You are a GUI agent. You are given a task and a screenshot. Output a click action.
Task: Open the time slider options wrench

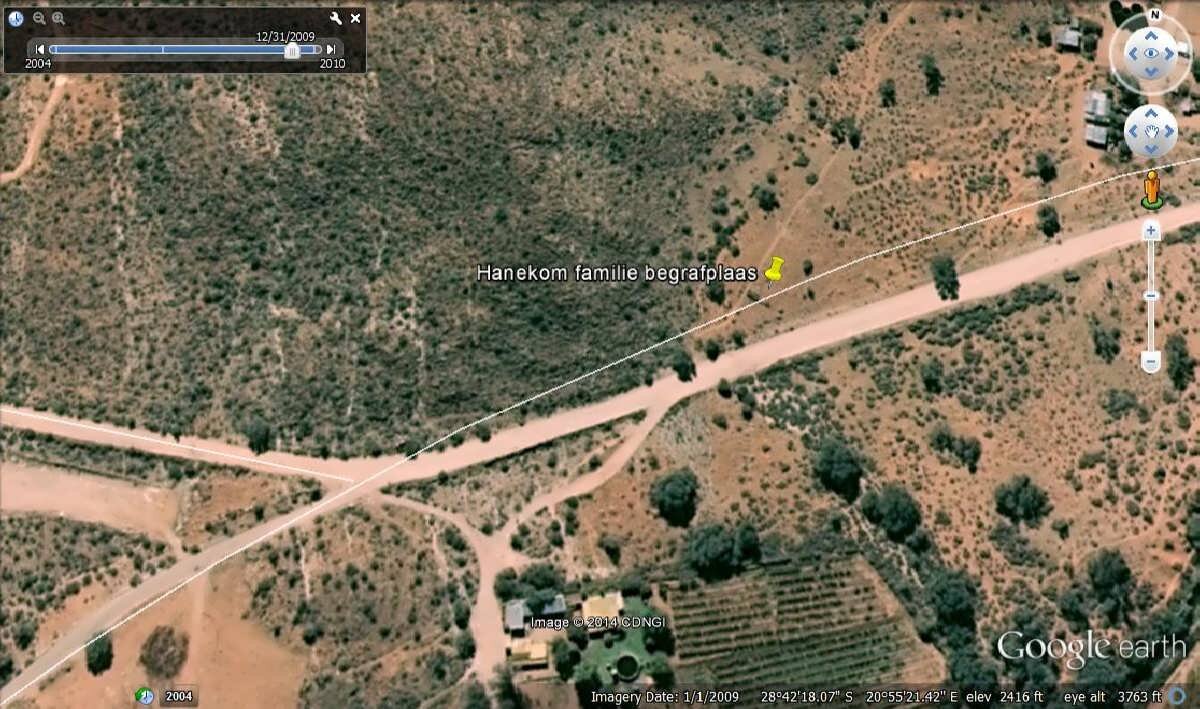pyautogui.click(x=336, y=18)
